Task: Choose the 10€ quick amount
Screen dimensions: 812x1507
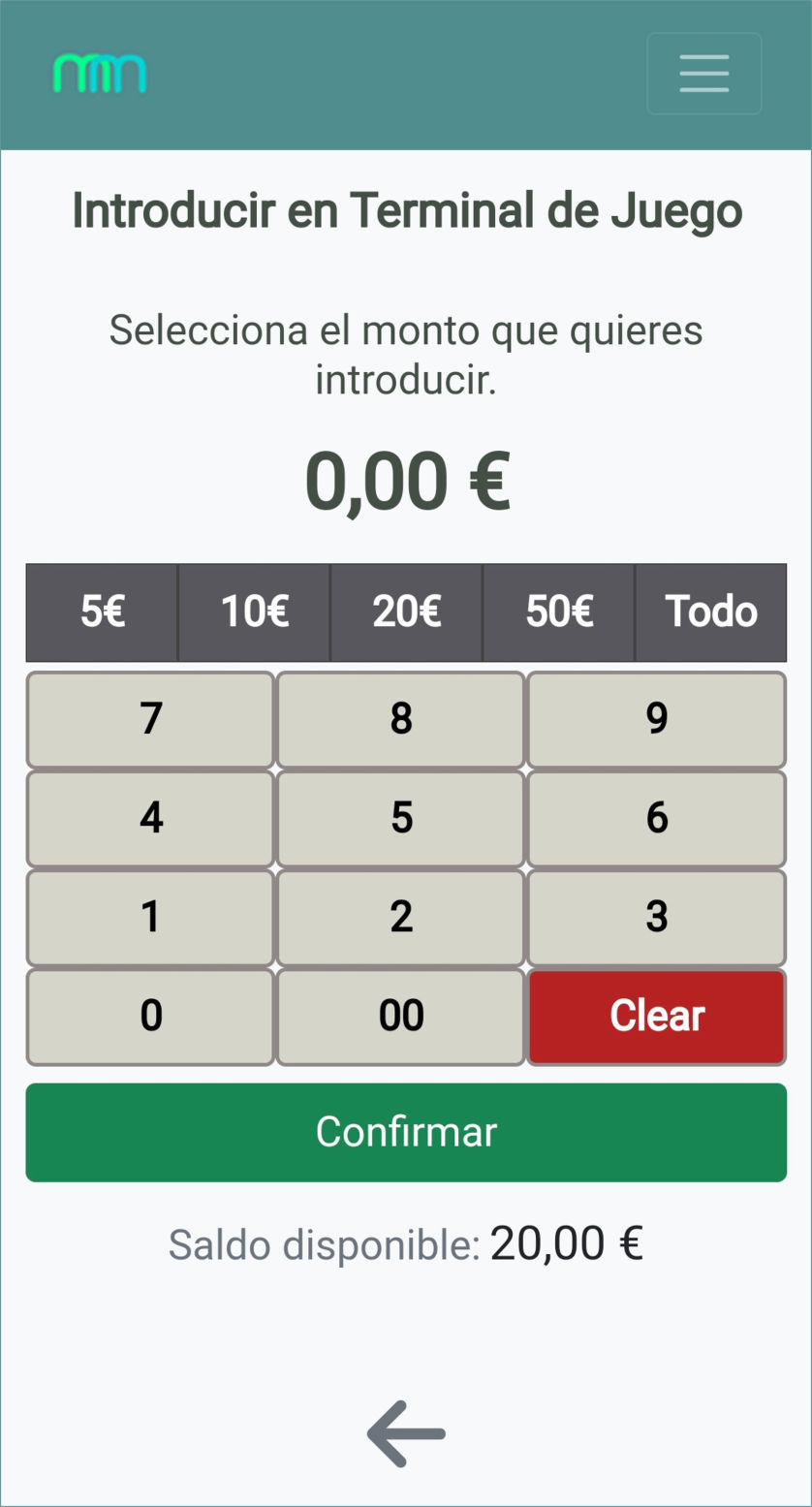Action: coord(254,612)
